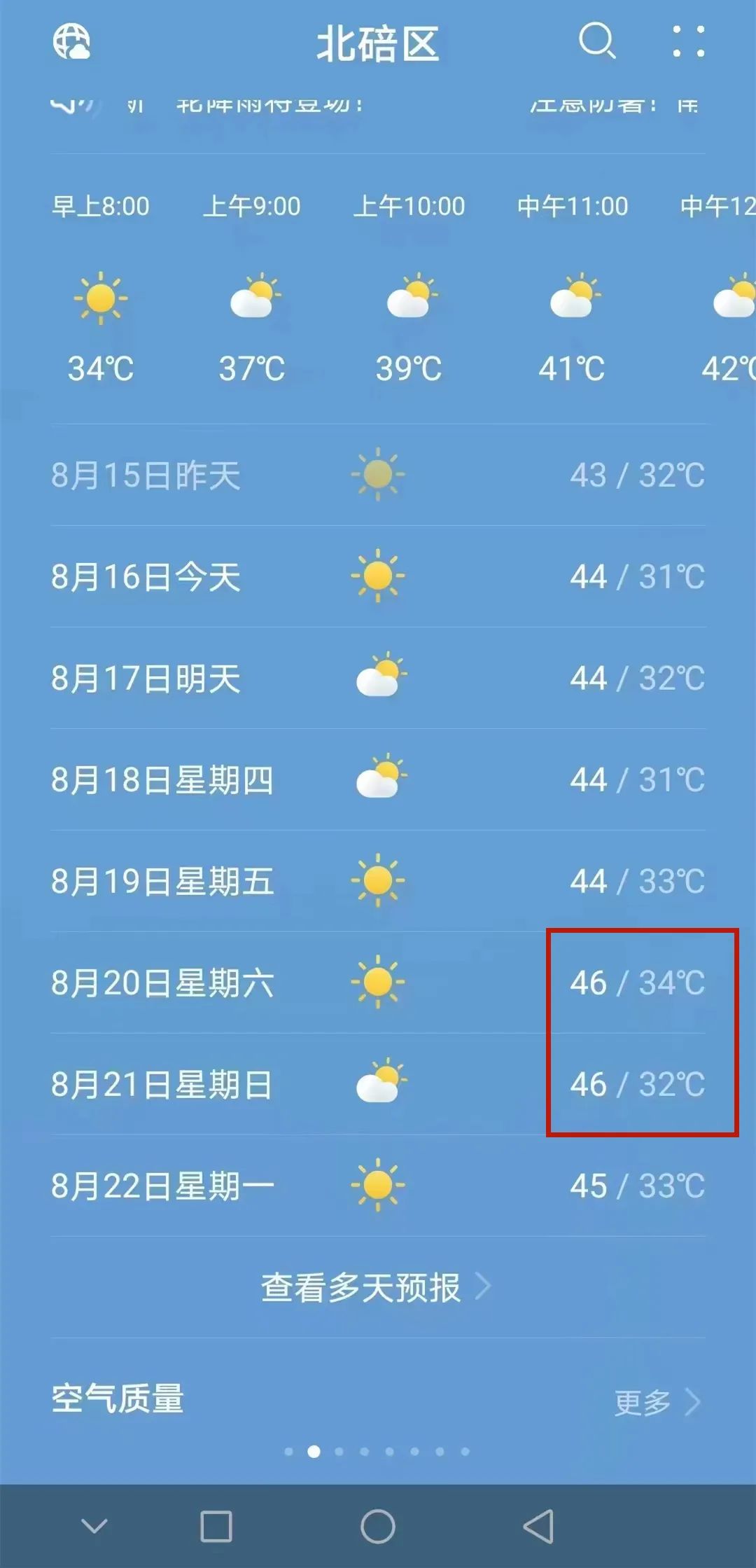Open the 8月20日星期六 forecast row
The image size is (756, 1568).
click(378, 983)
